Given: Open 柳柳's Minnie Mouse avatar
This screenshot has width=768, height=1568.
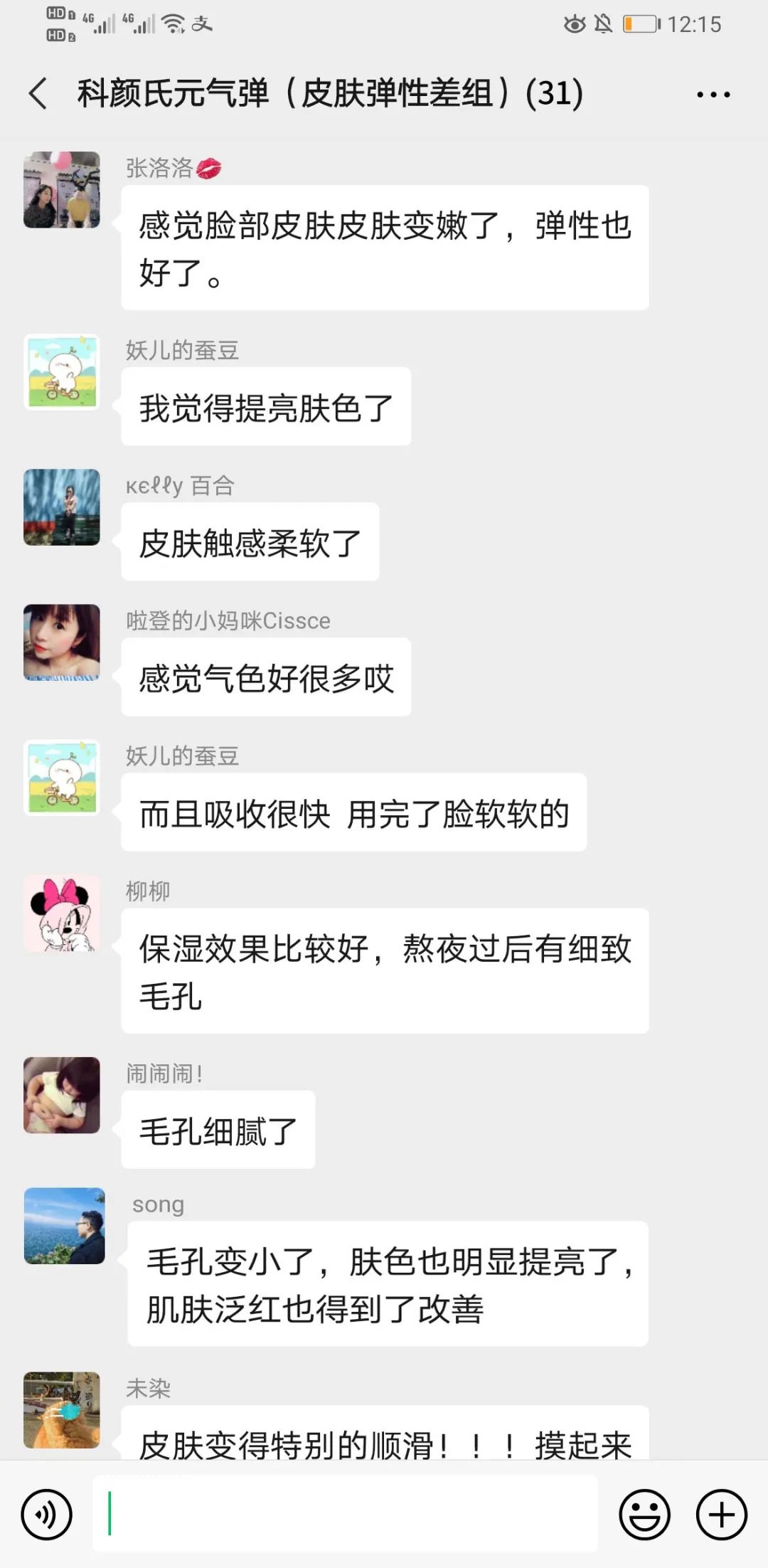Looking at the screenshot, I should (62, 913).
